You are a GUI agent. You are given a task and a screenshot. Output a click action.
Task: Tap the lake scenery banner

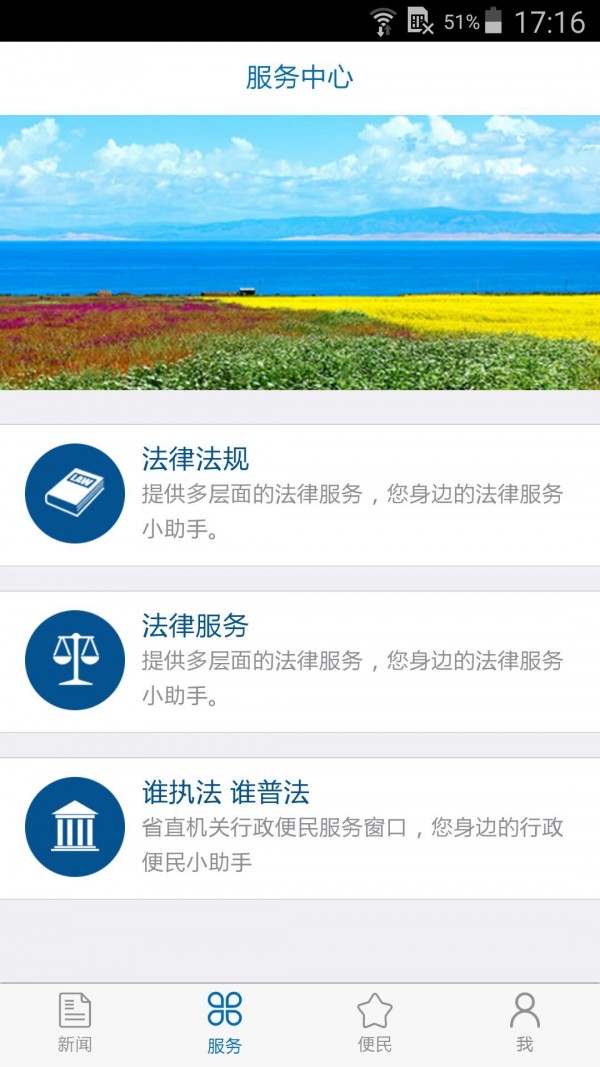(x=300, y=252)
